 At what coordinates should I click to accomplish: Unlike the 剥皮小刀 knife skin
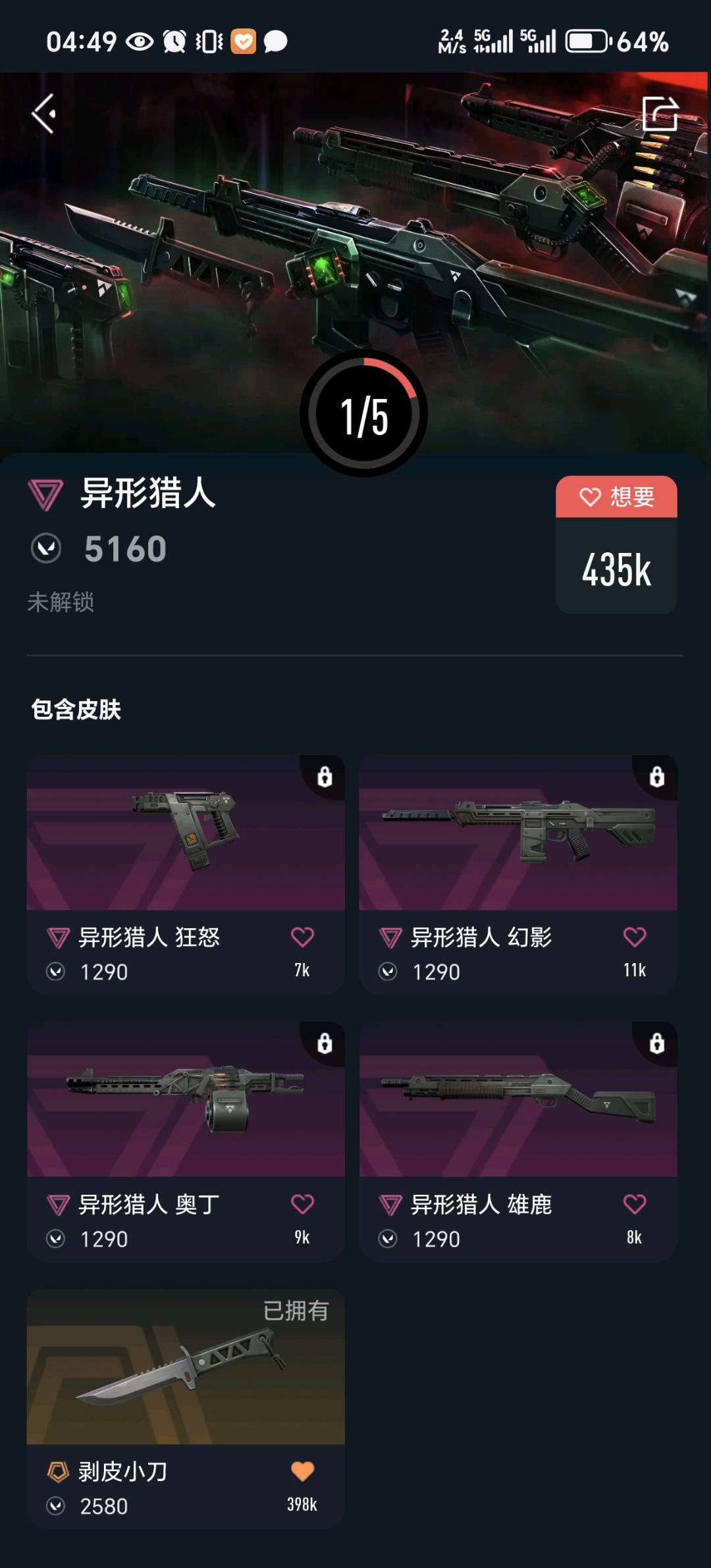pos(302,1471)
